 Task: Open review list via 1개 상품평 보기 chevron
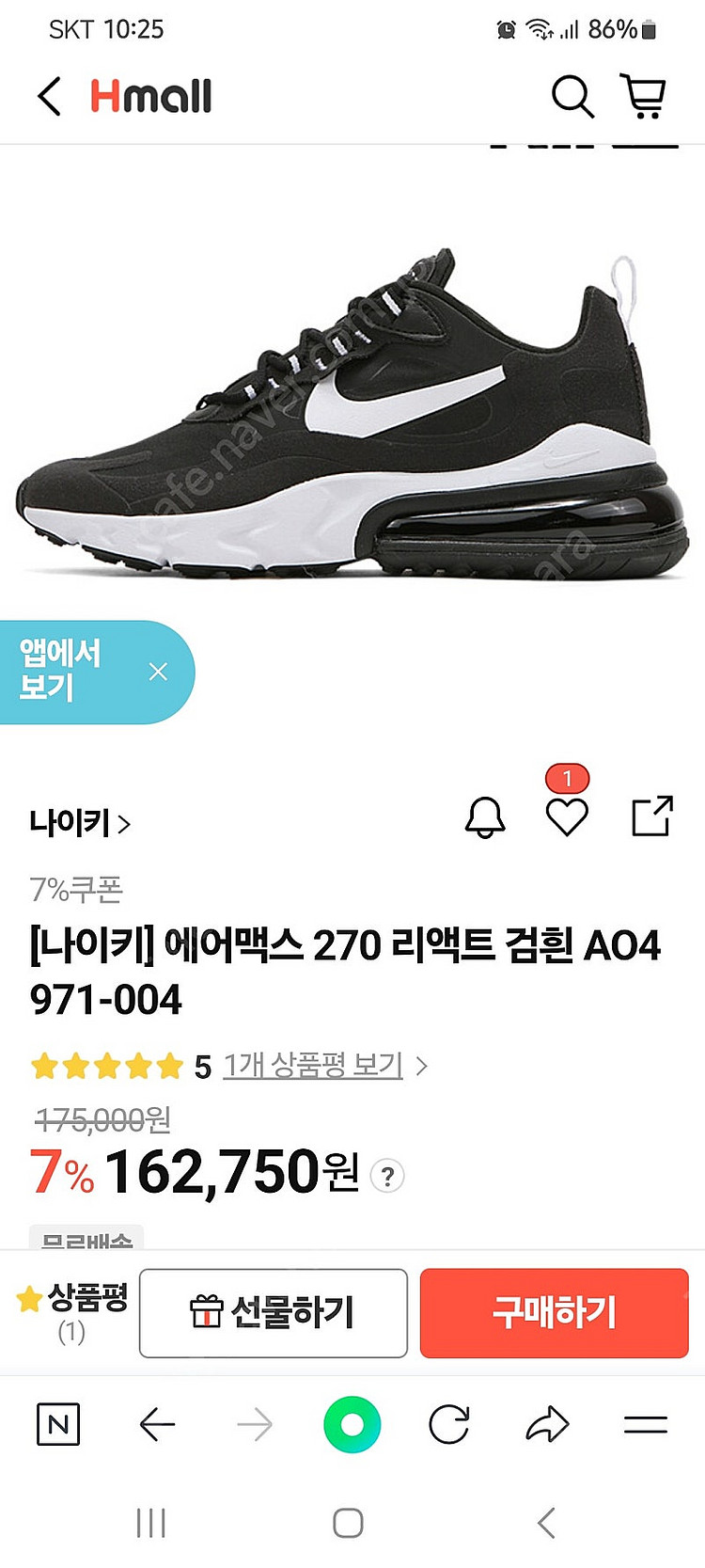coord(419,1066)
